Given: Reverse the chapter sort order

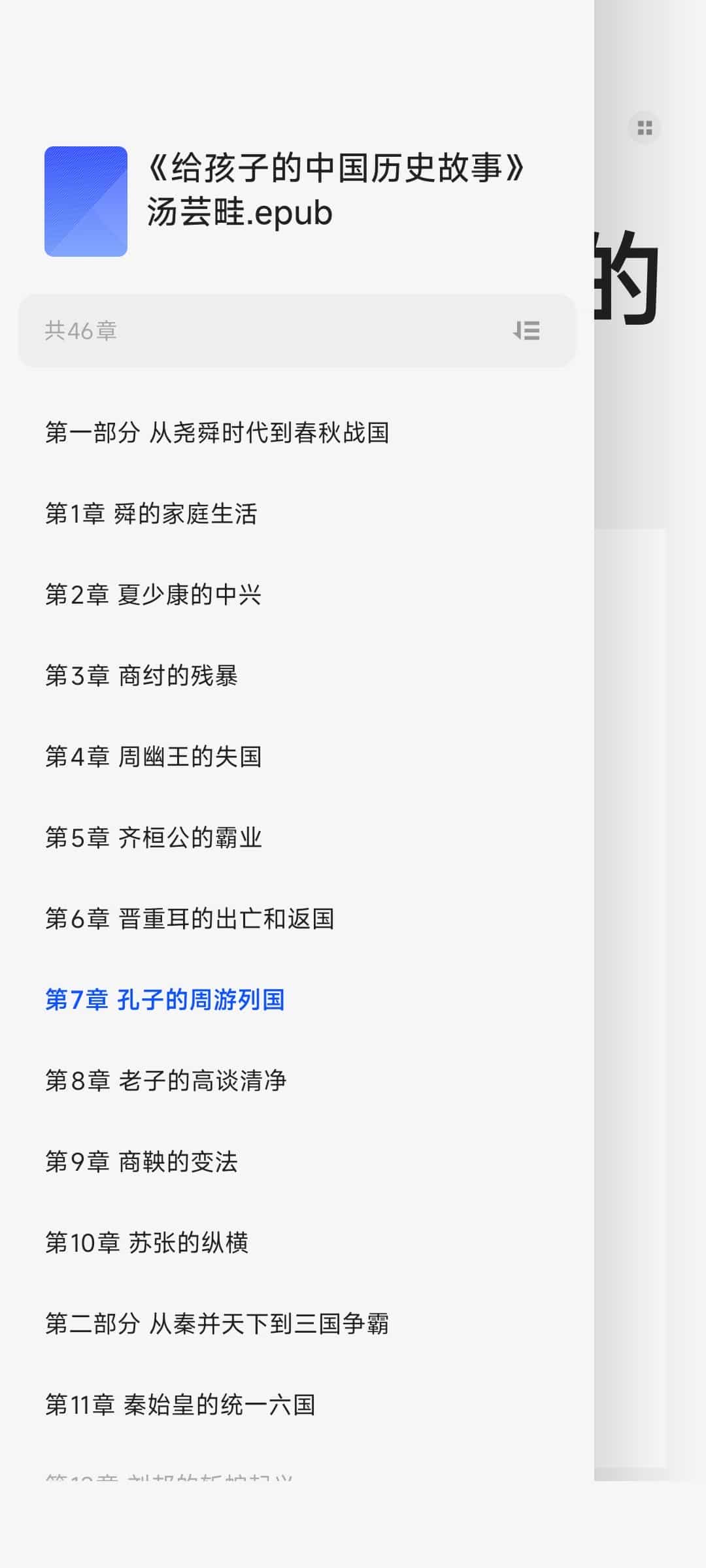Looking at the screenshot, I should point(526,331).
